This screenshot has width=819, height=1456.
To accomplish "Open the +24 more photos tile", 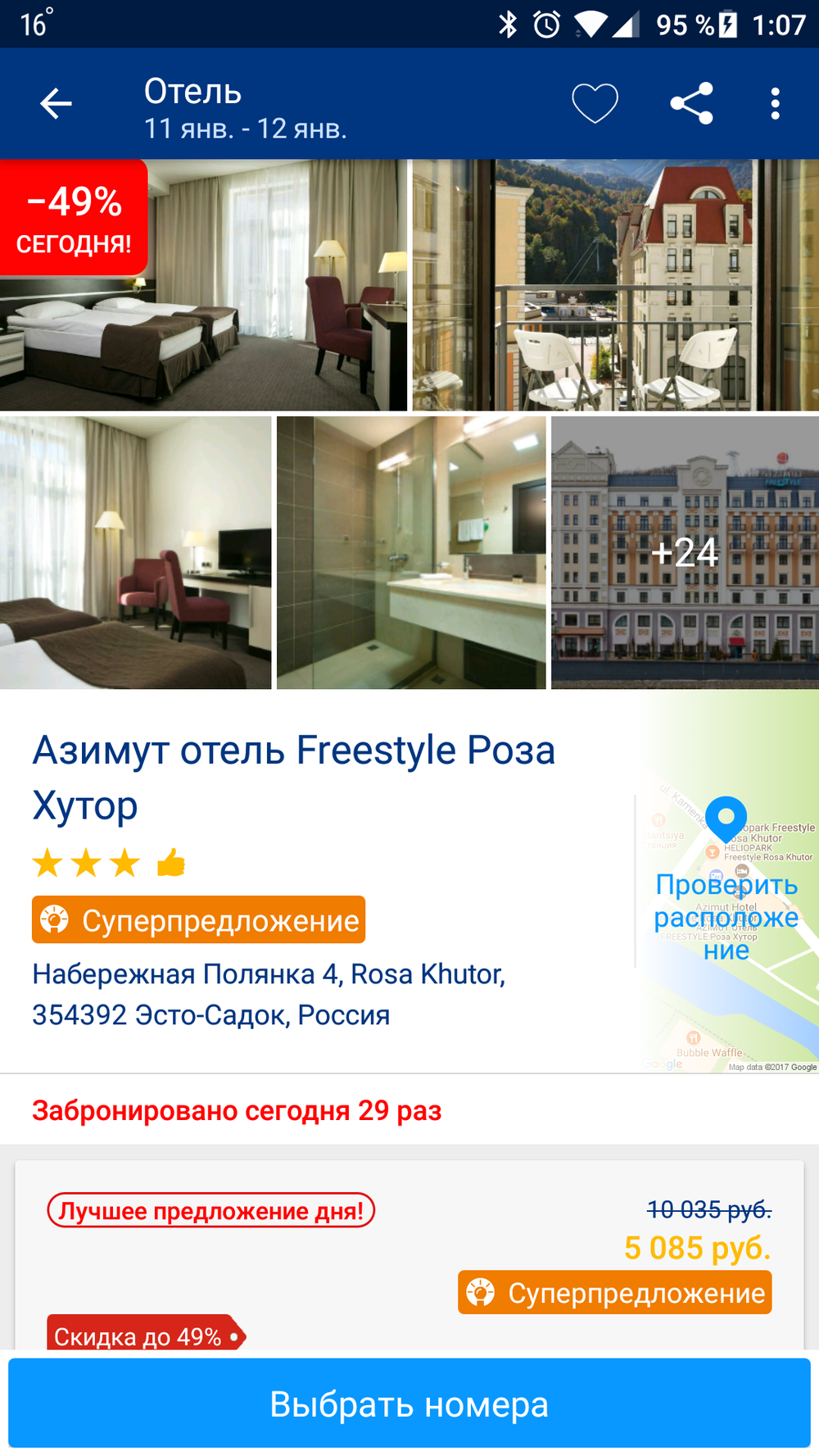I will 685,552.
